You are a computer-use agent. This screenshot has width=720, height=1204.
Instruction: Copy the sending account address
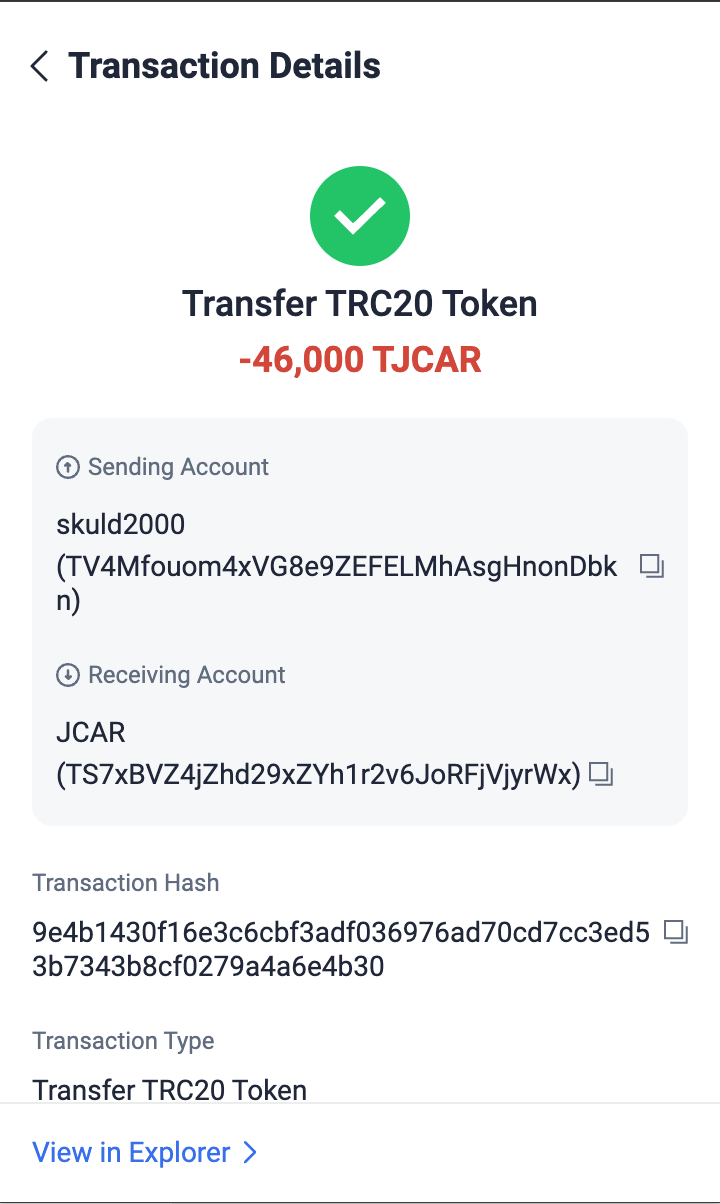pos(652,567)
